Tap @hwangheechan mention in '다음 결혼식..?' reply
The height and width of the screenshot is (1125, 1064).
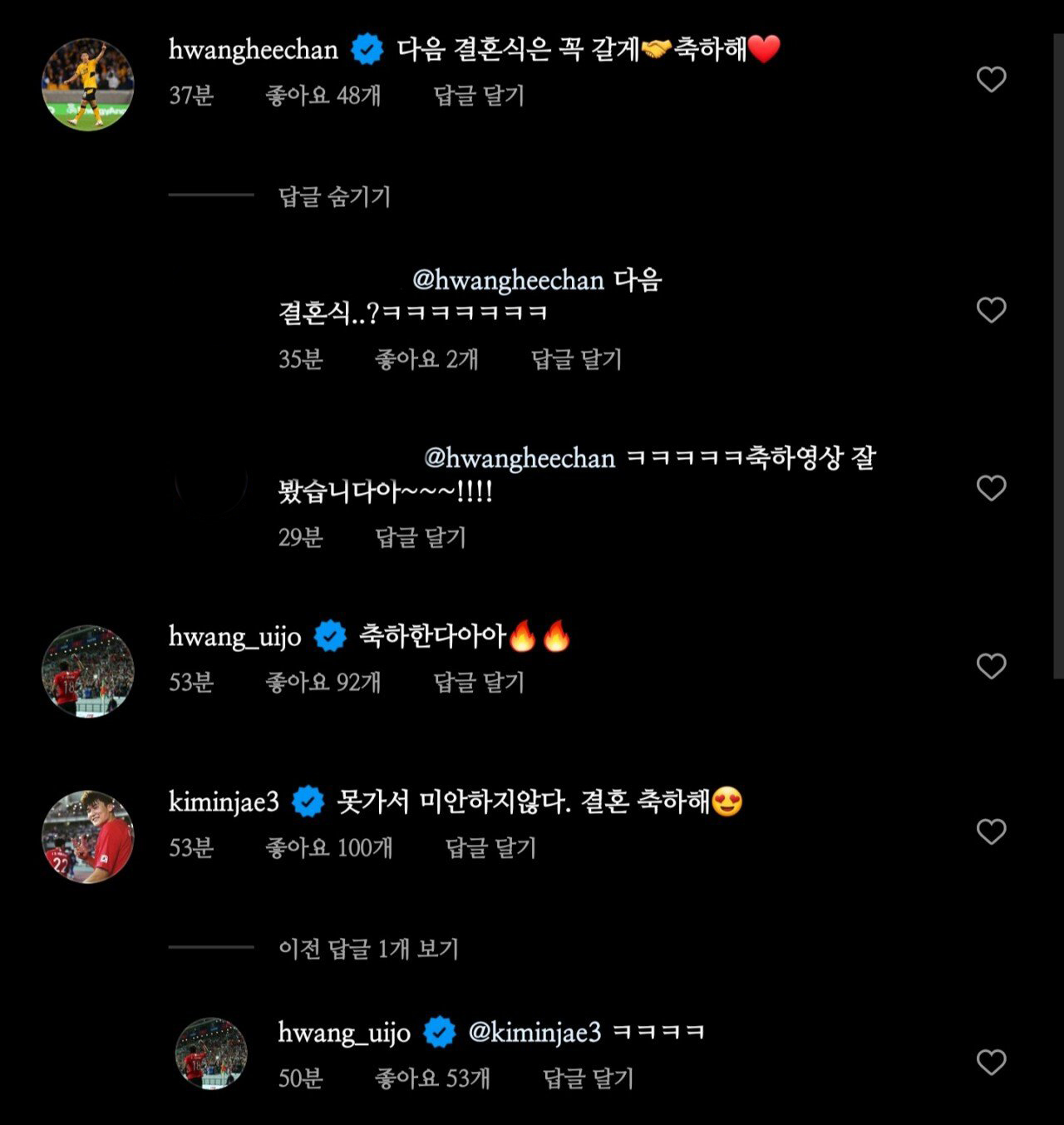(508, 280)
